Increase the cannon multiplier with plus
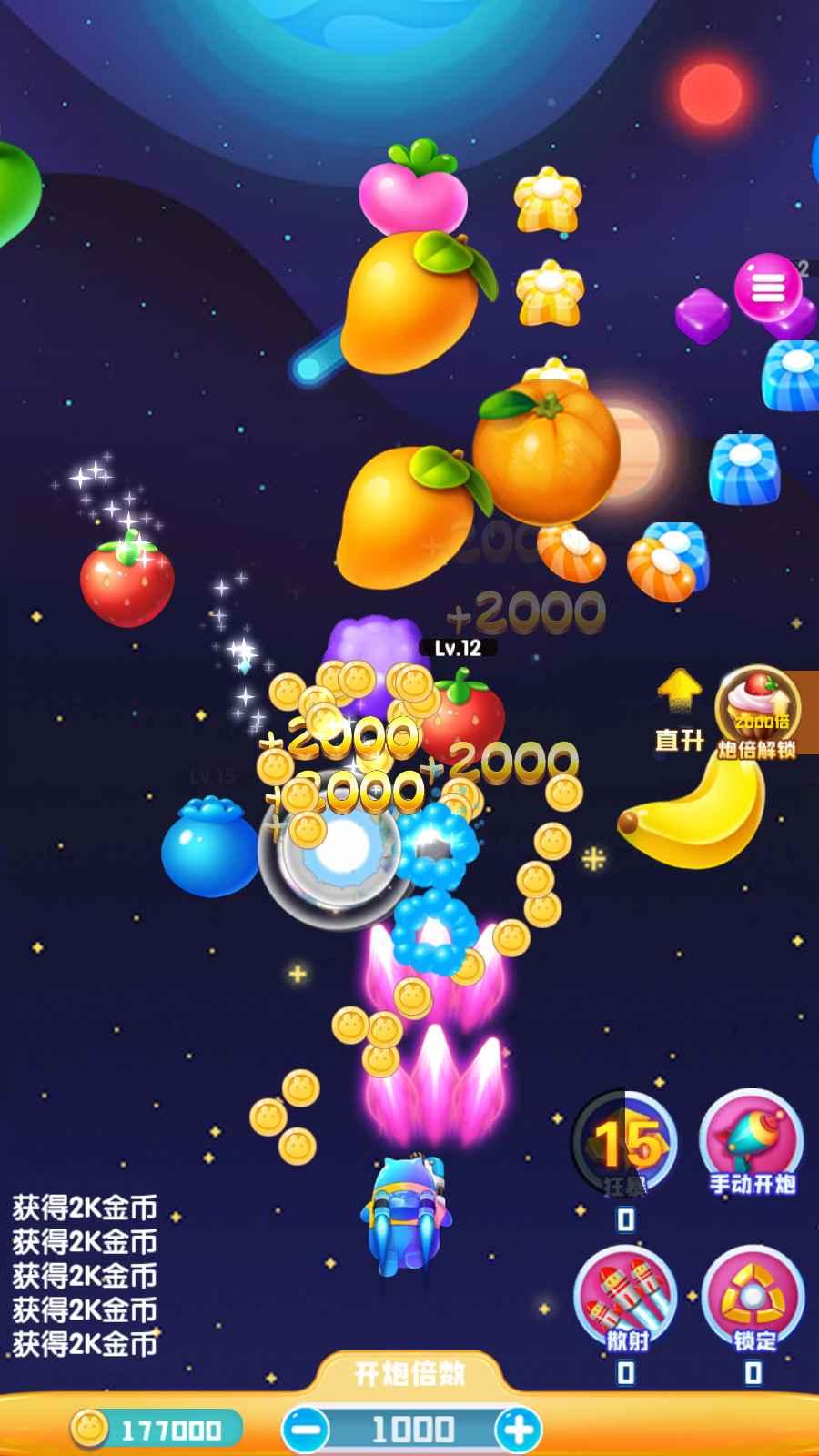 coord(518,1430)
